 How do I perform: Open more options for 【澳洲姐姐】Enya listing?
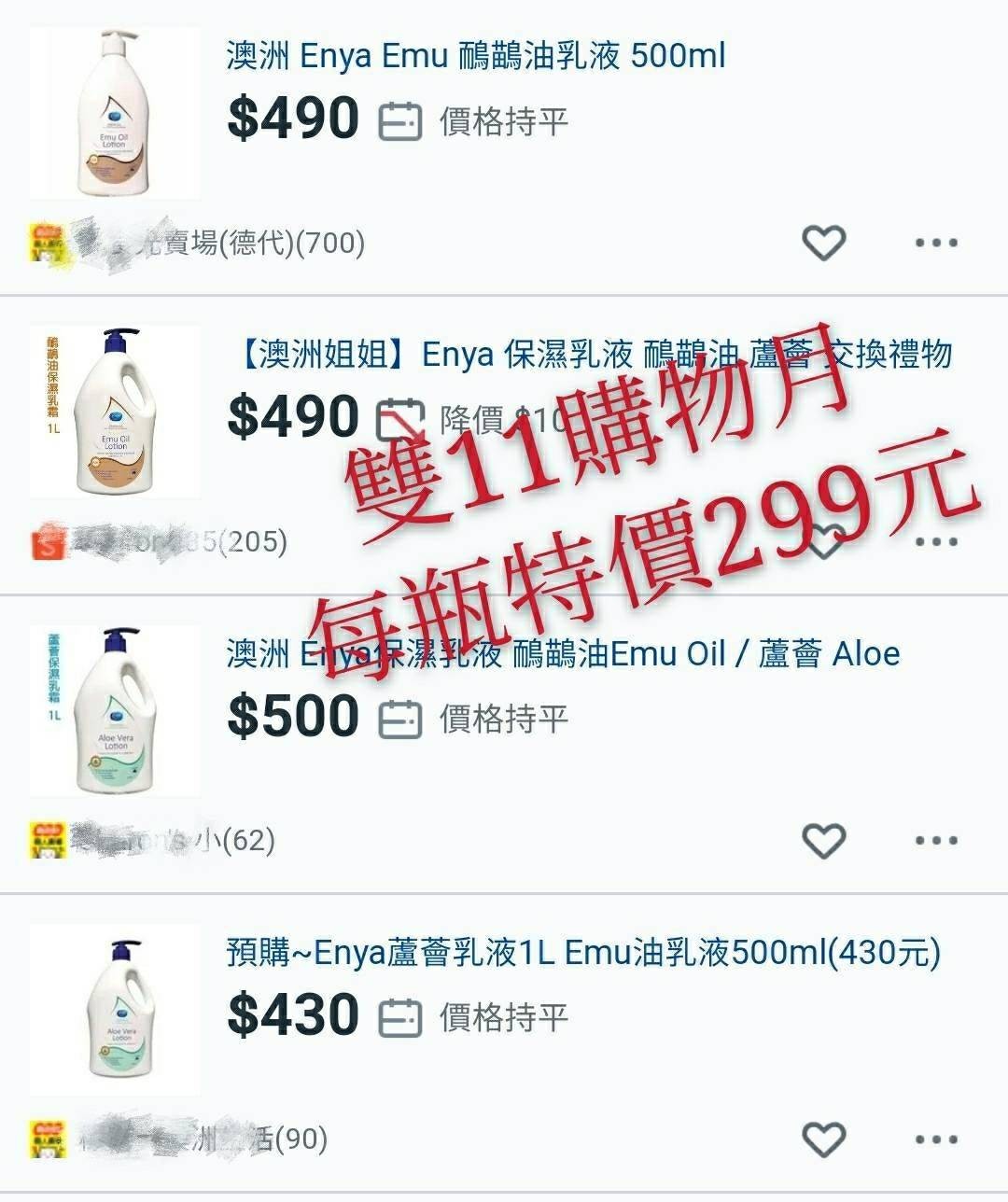coord(936,542)
